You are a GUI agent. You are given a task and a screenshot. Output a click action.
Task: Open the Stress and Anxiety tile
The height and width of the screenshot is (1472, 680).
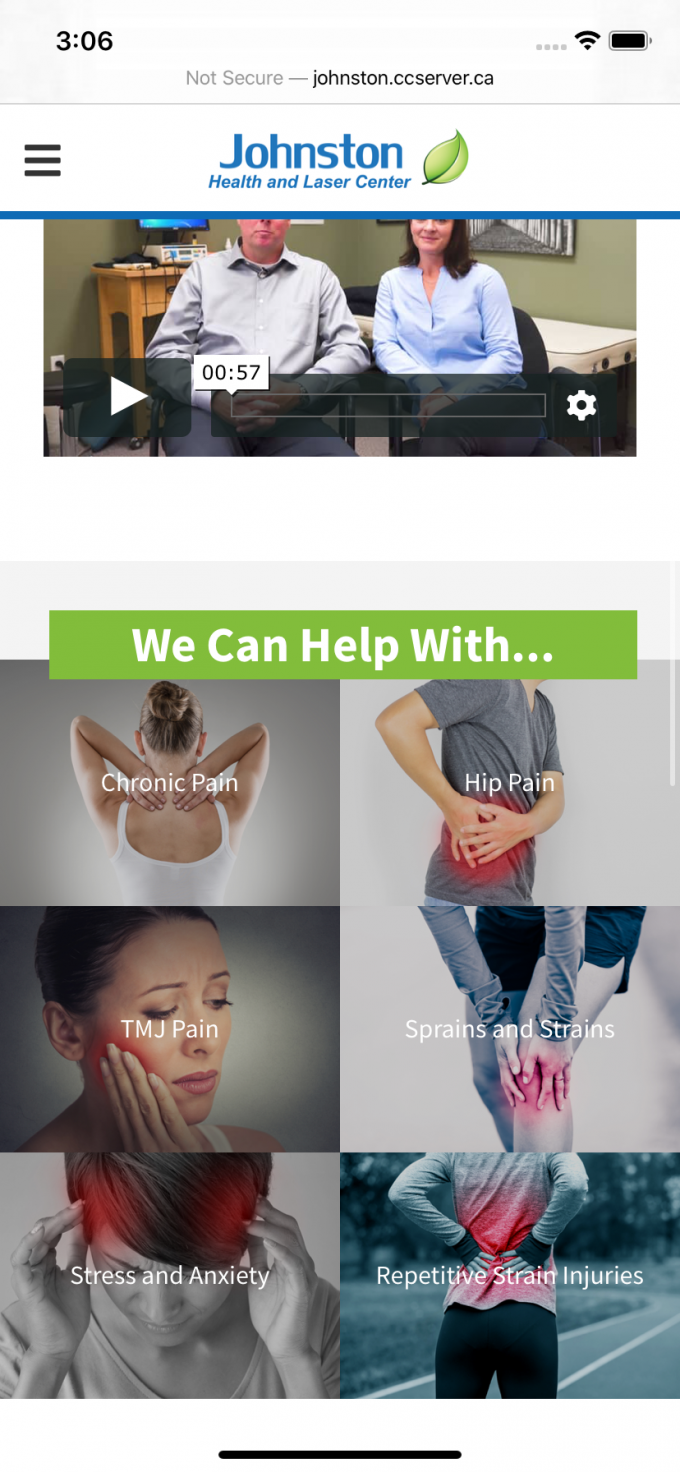(x=170, y=1275)
